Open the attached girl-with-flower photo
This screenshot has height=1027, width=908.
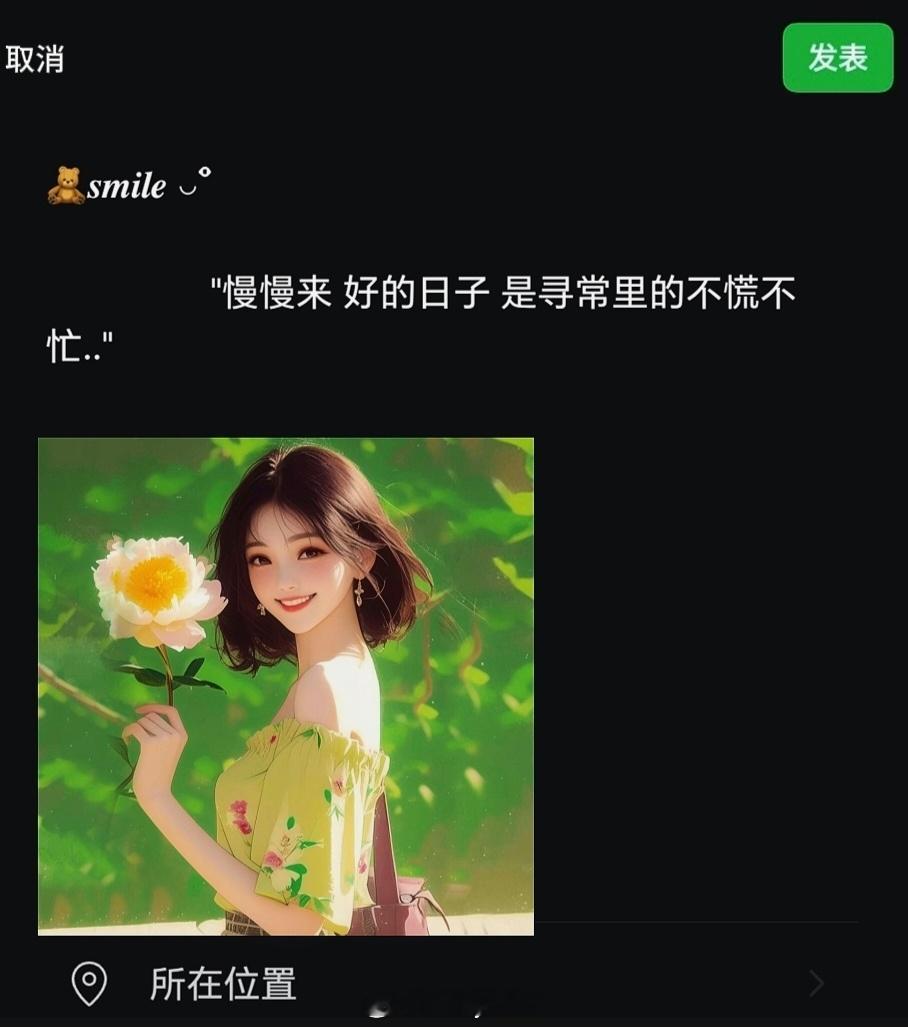coord(285,685)
